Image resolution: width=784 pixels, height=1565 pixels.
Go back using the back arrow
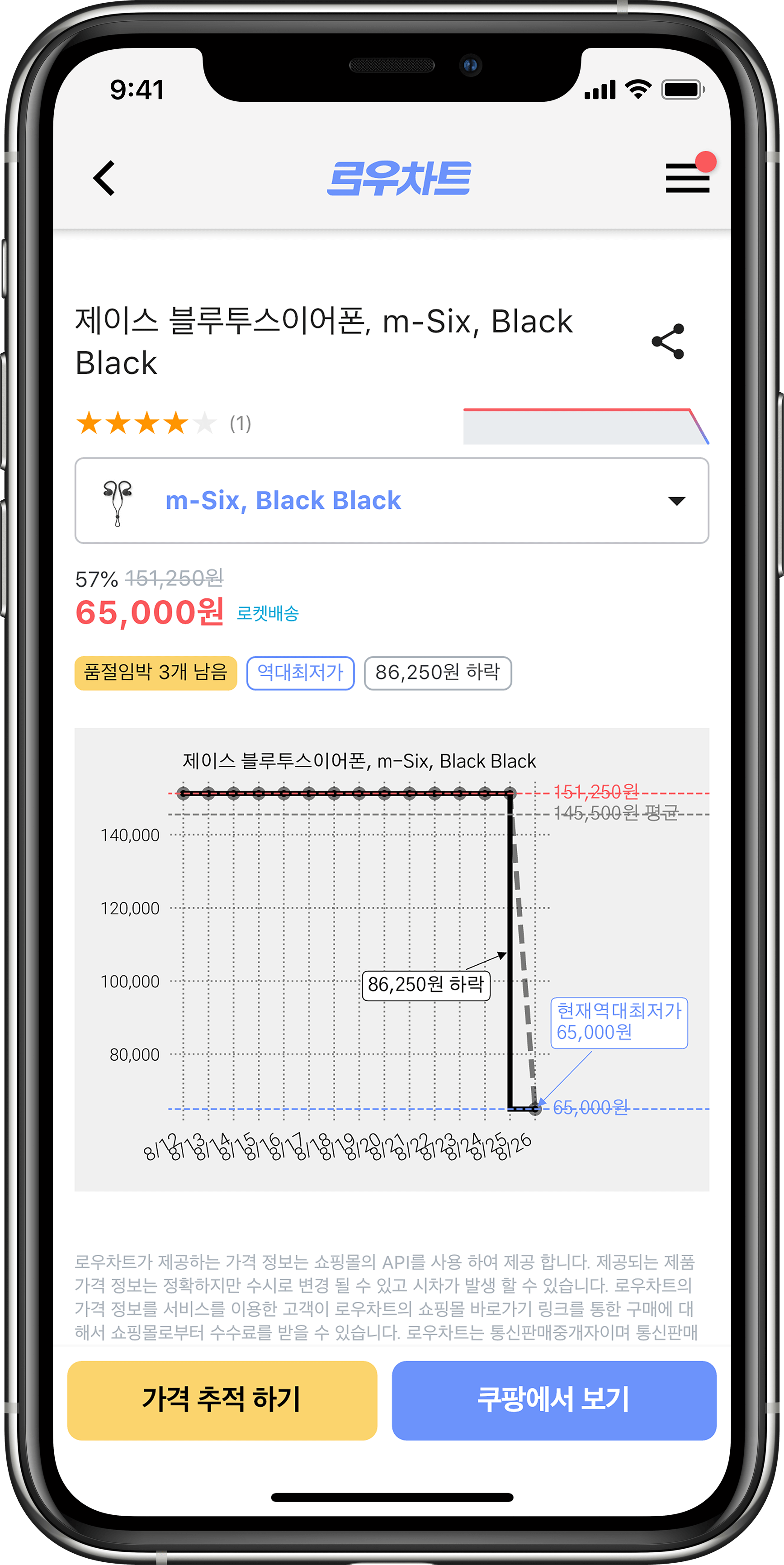point(104,178)
